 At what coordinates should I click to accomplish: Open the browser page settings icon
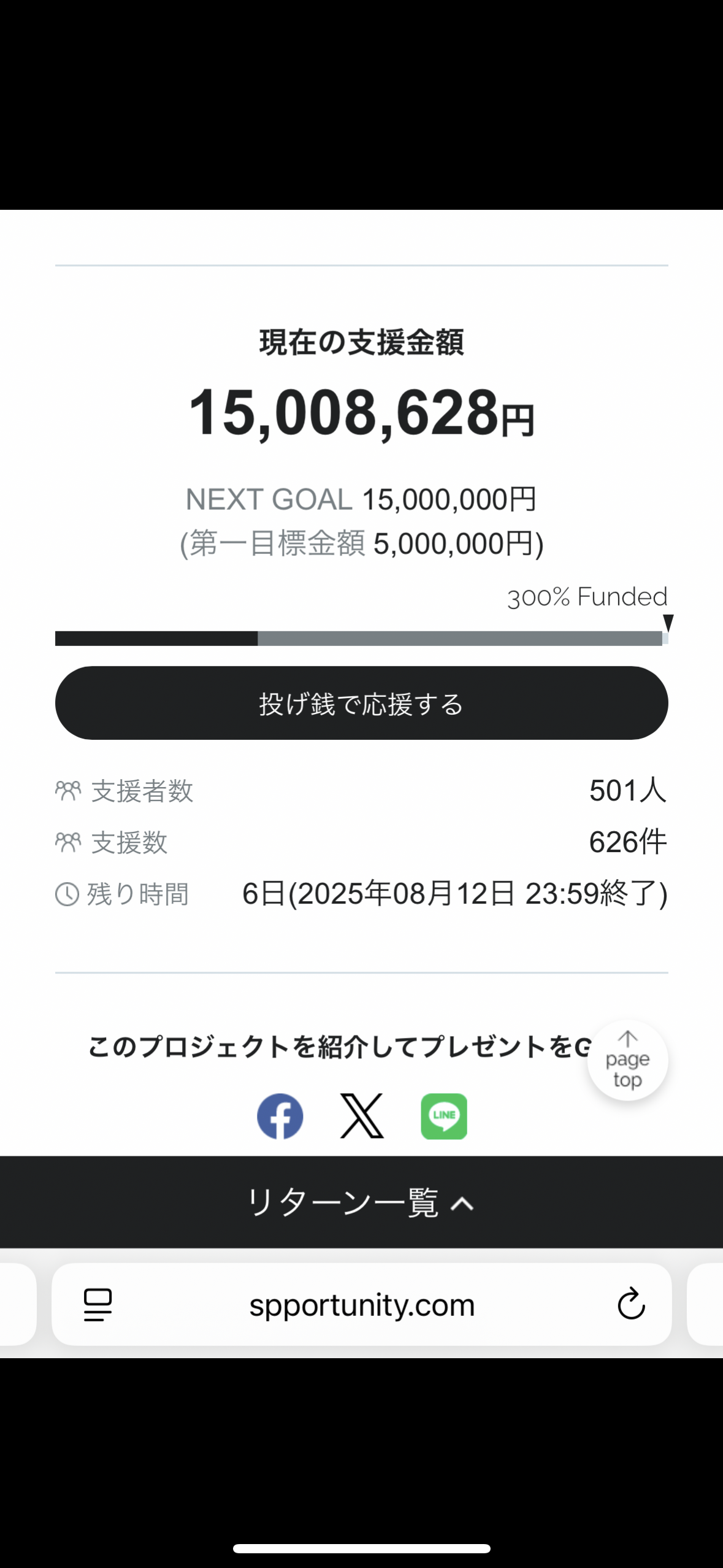(98, 1305)
